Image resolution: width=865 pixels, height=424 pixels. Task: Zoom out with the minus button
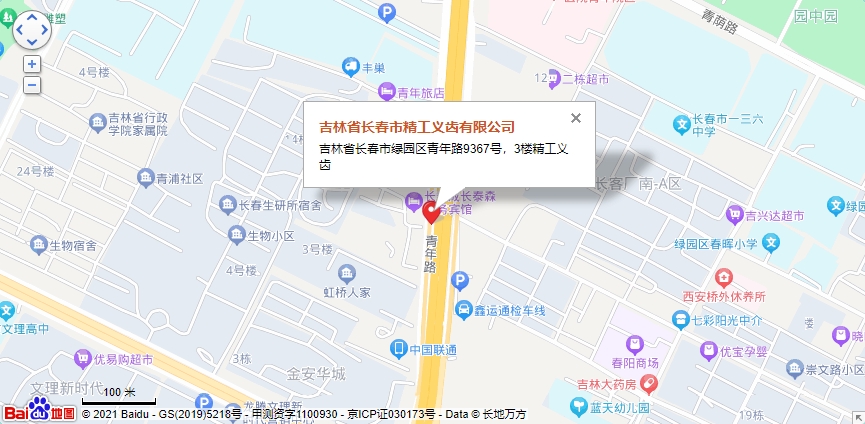click(31, 84)
